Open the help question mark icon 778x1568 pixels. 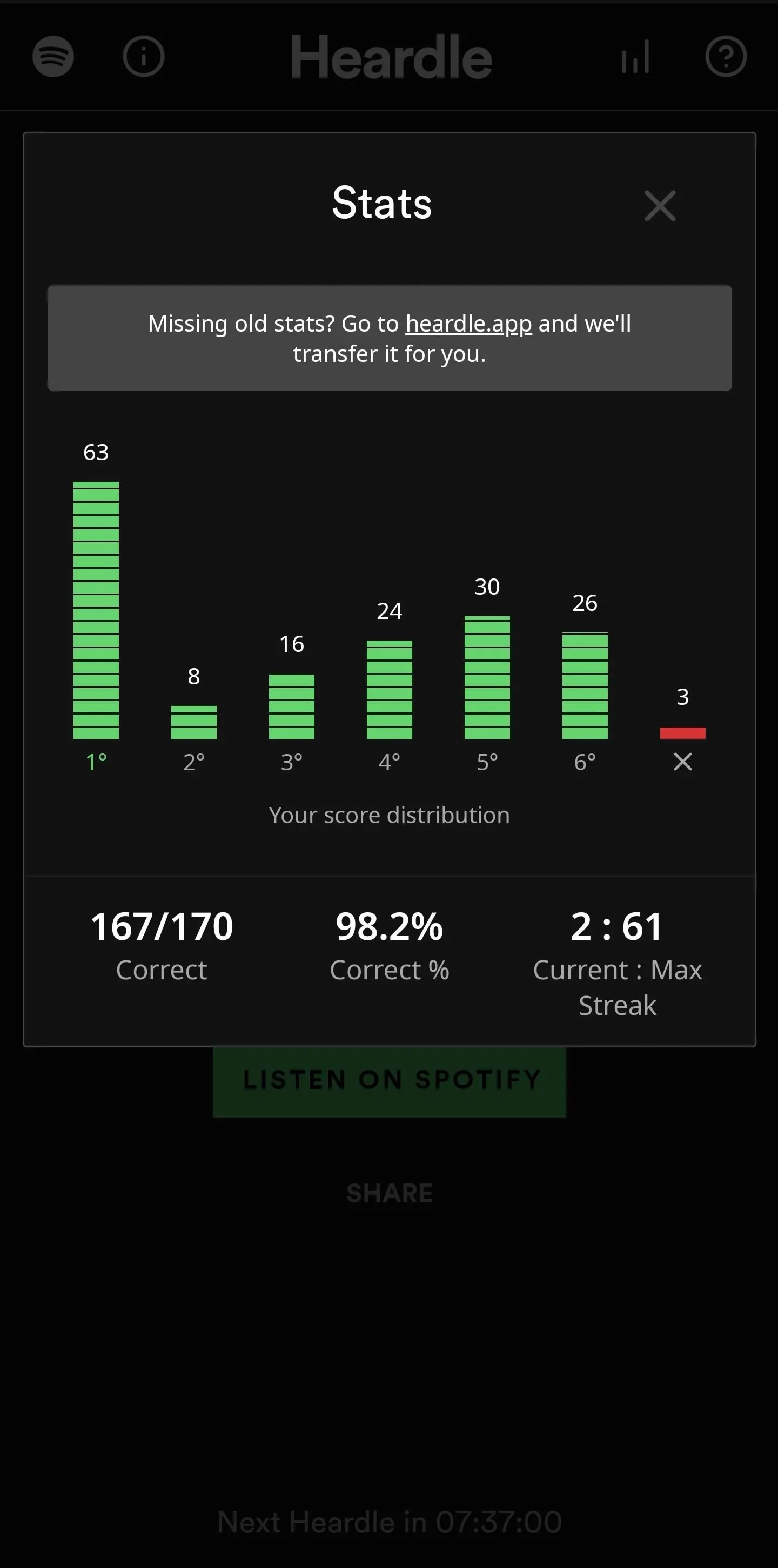pyautogui.click(x=726, y=57)
